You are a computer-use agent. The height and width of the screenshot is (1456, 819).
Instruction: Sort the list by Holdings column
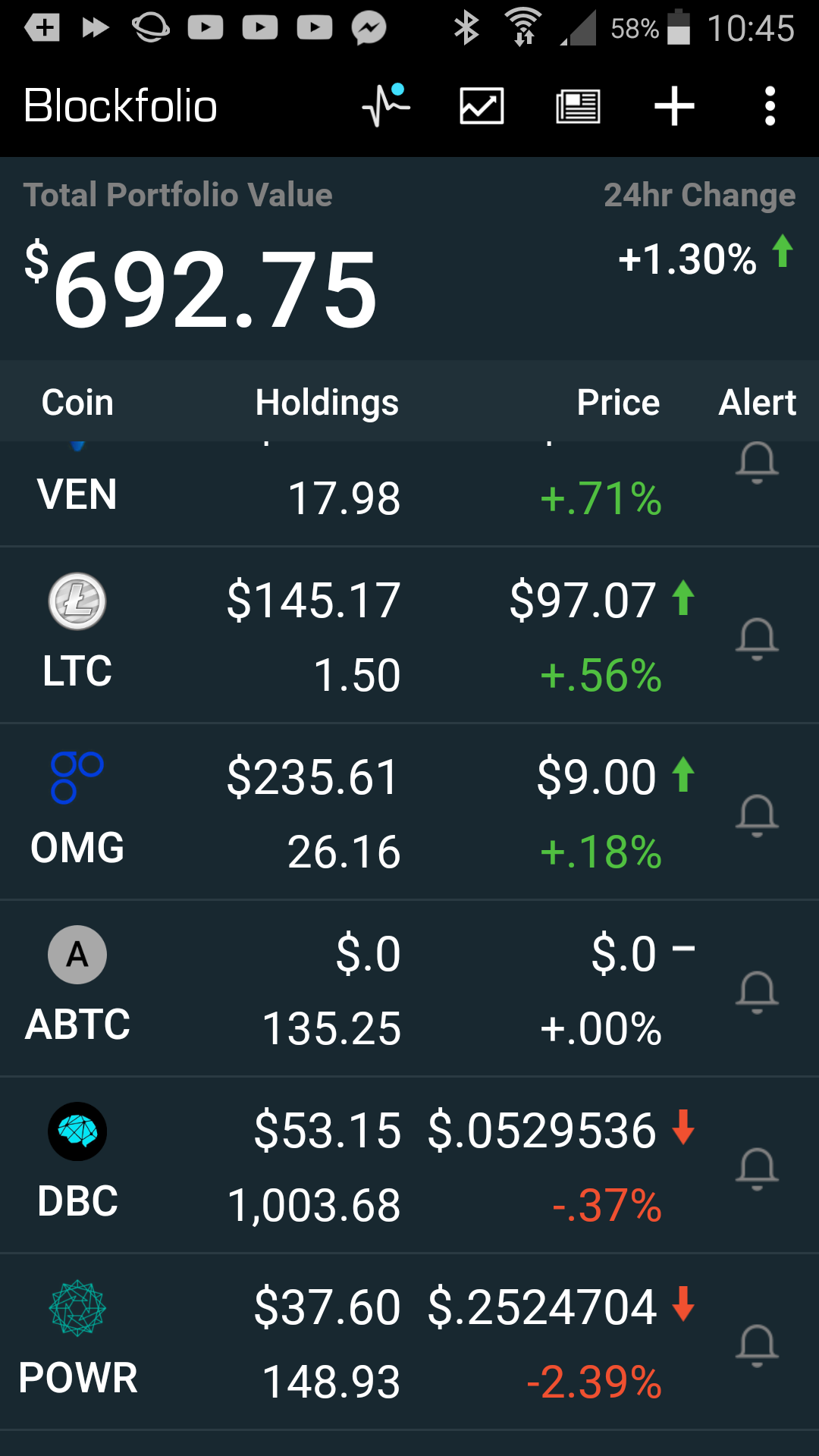(x=327, y=403)
